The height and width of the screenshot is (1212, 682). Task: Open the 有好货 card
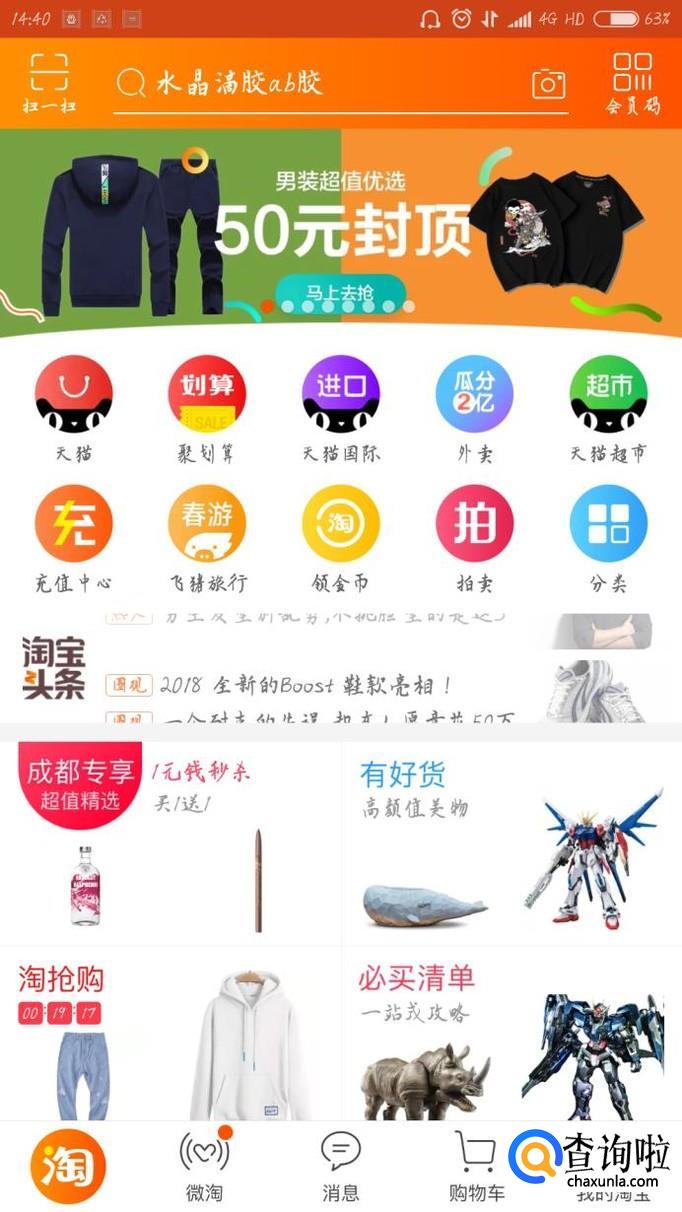pos(510,842)
